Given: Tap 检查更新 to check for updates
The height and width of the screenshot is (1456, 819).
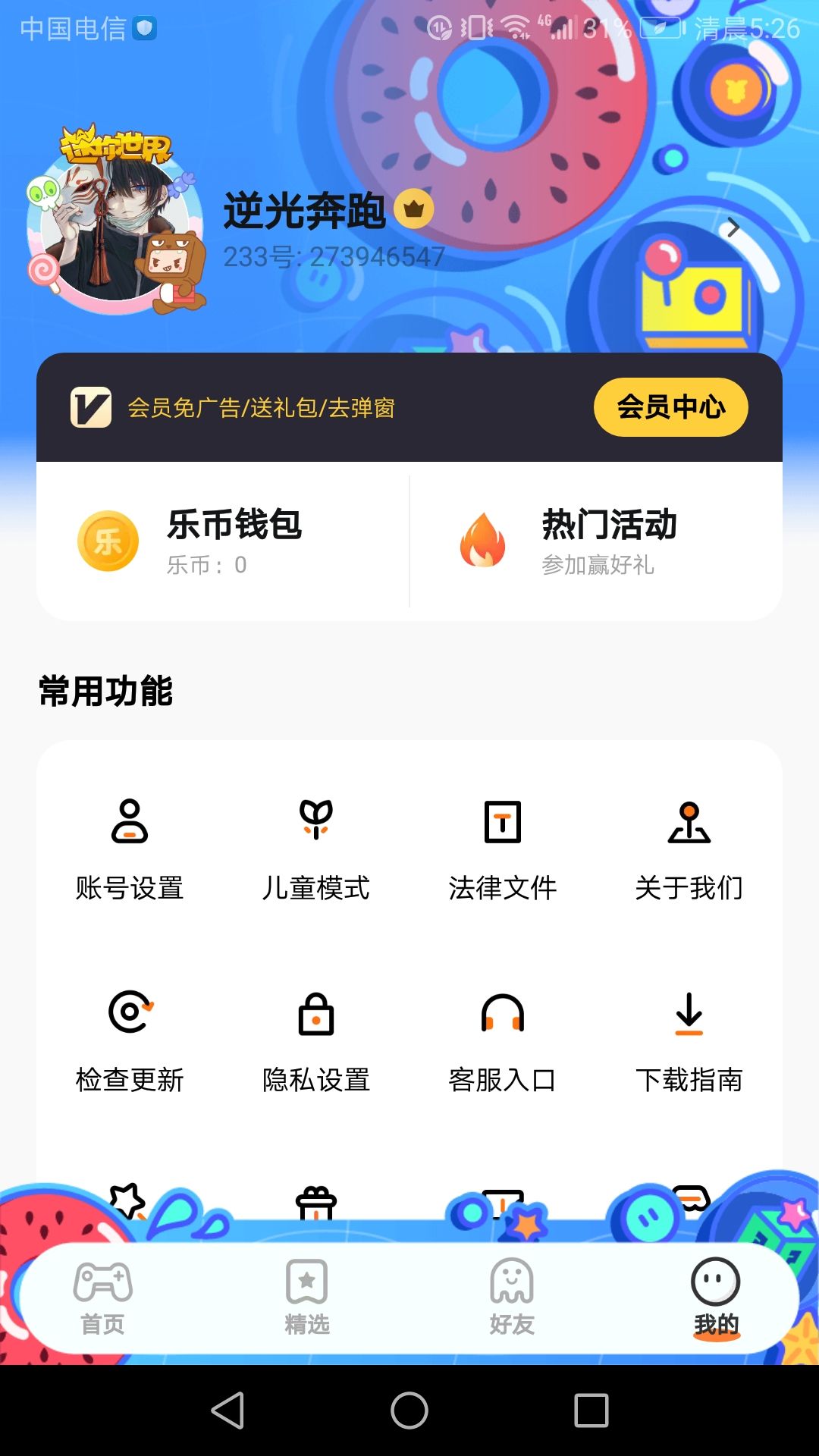Looking at the screenshot, I should 130,1040.
